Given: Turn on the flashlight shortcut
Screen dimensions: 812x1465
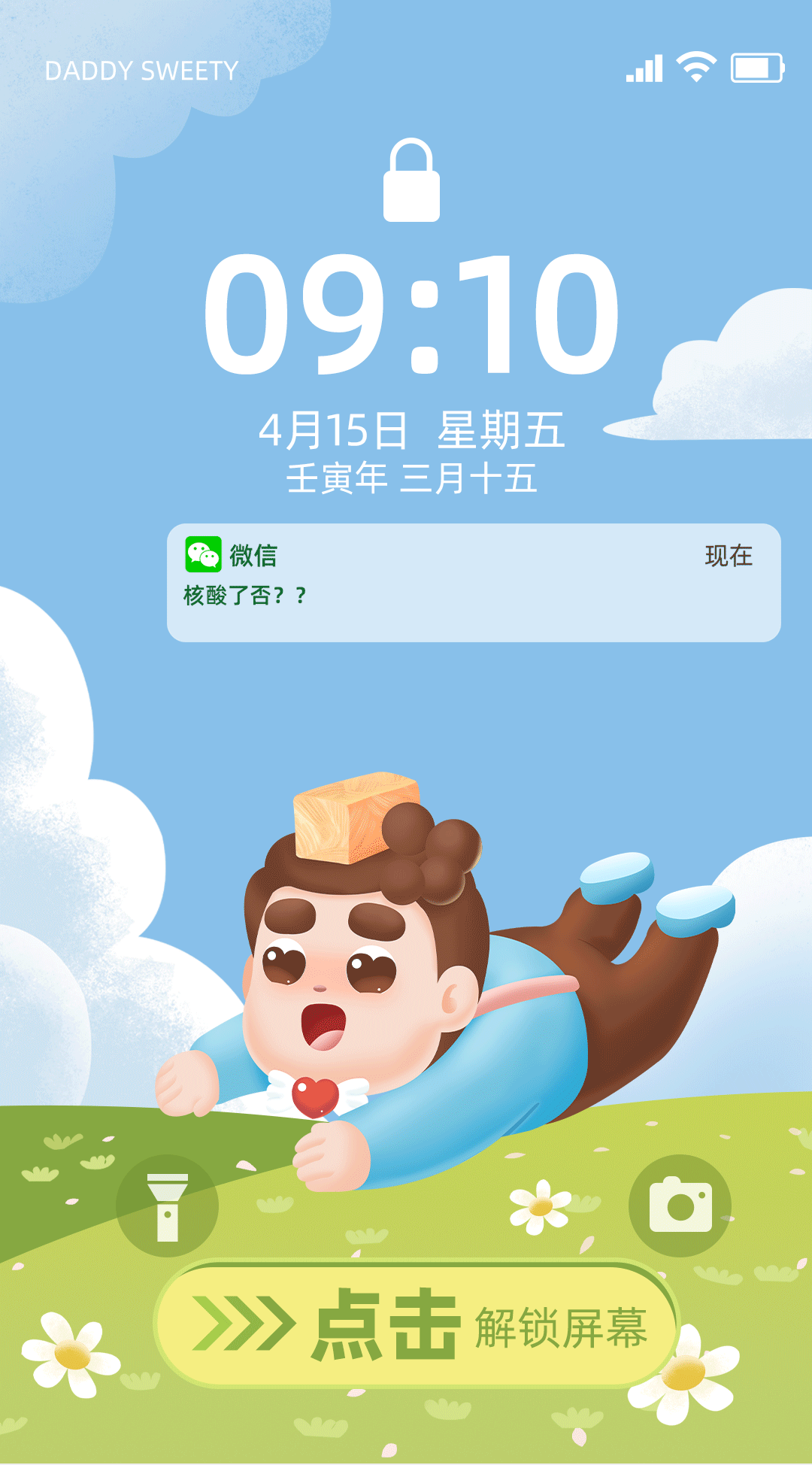Looking at the screenshot, I should (x=167, y=1206).
